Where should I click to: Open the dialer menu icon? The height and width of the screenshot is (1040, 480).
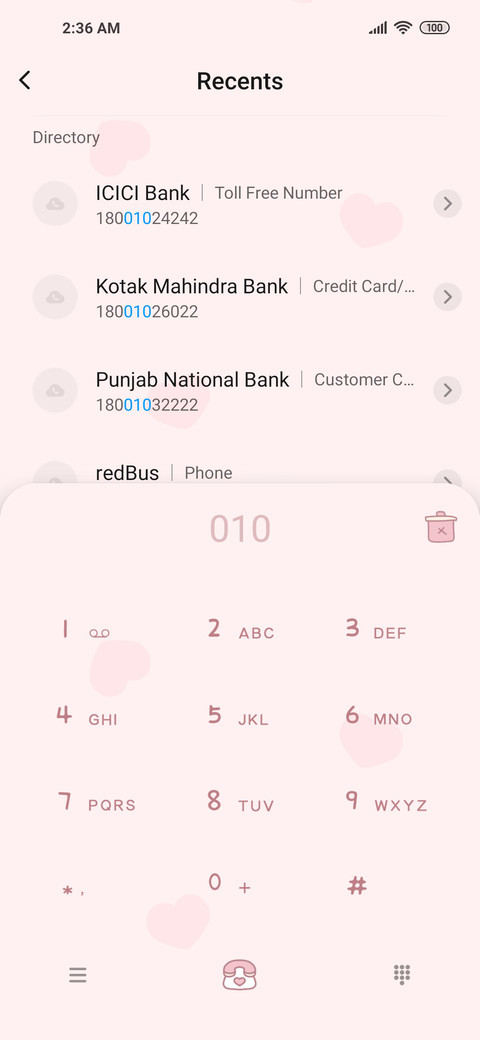tap(78, 975)
